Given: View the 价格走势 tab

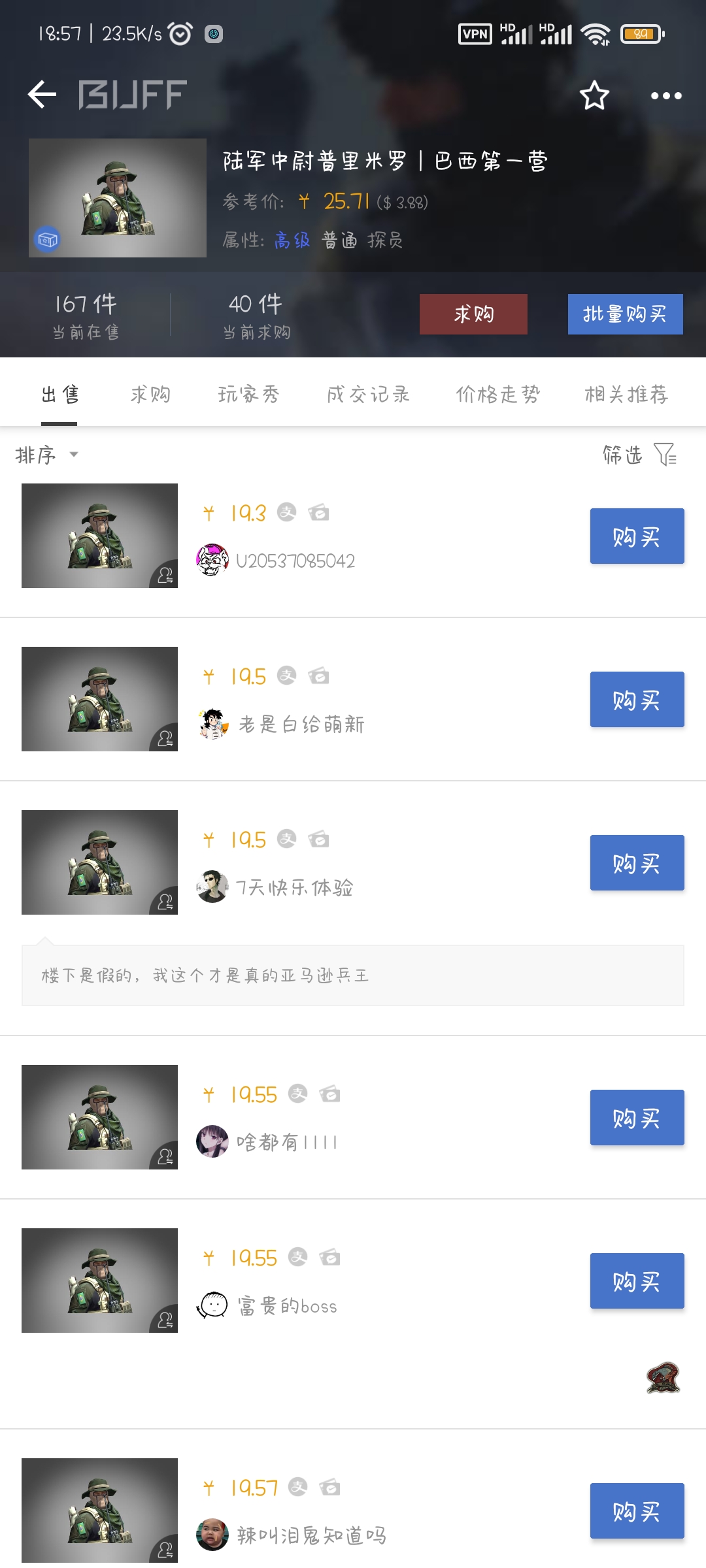Looking at the screenshot, I should point(497,394).
